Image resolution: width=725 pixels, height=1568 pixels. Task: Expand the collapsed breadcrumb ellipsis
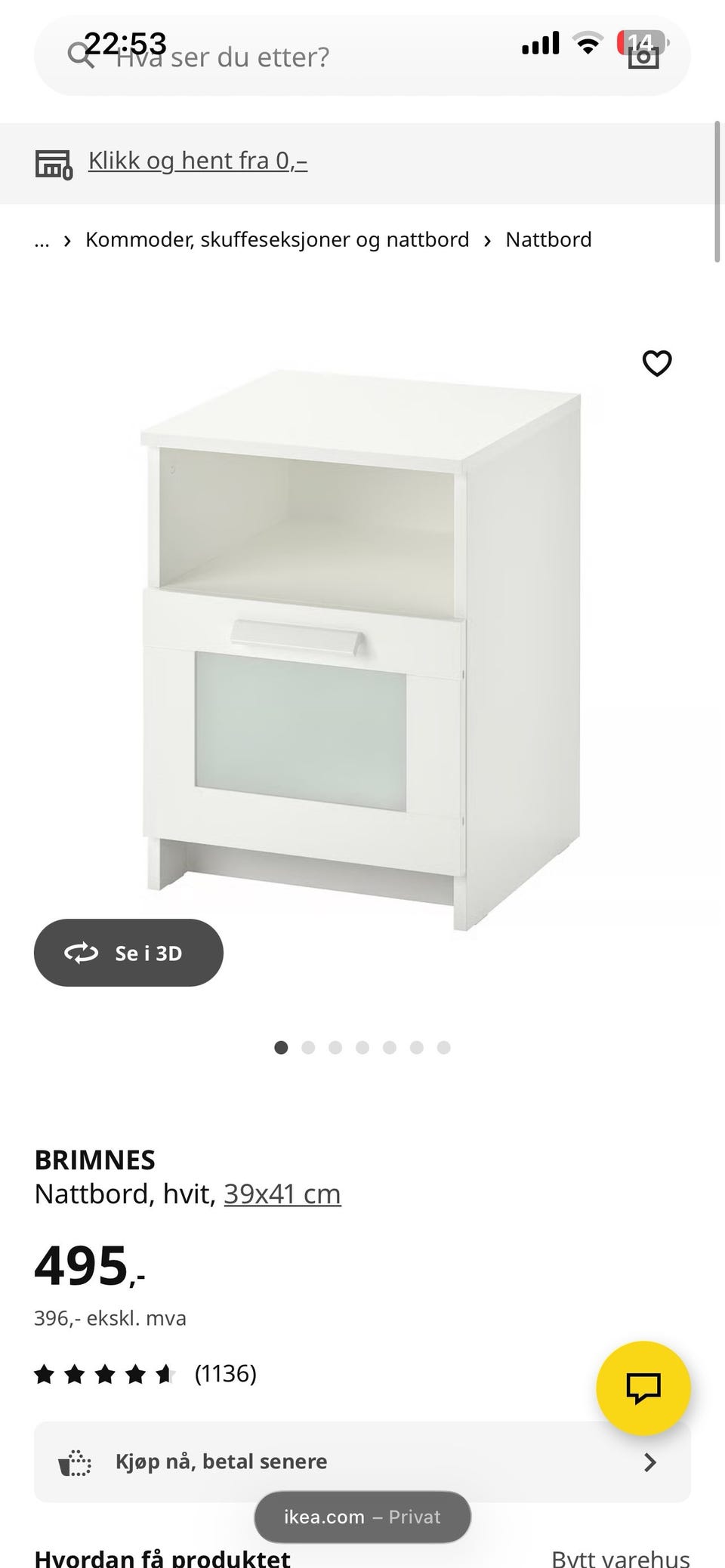(42, 240)
